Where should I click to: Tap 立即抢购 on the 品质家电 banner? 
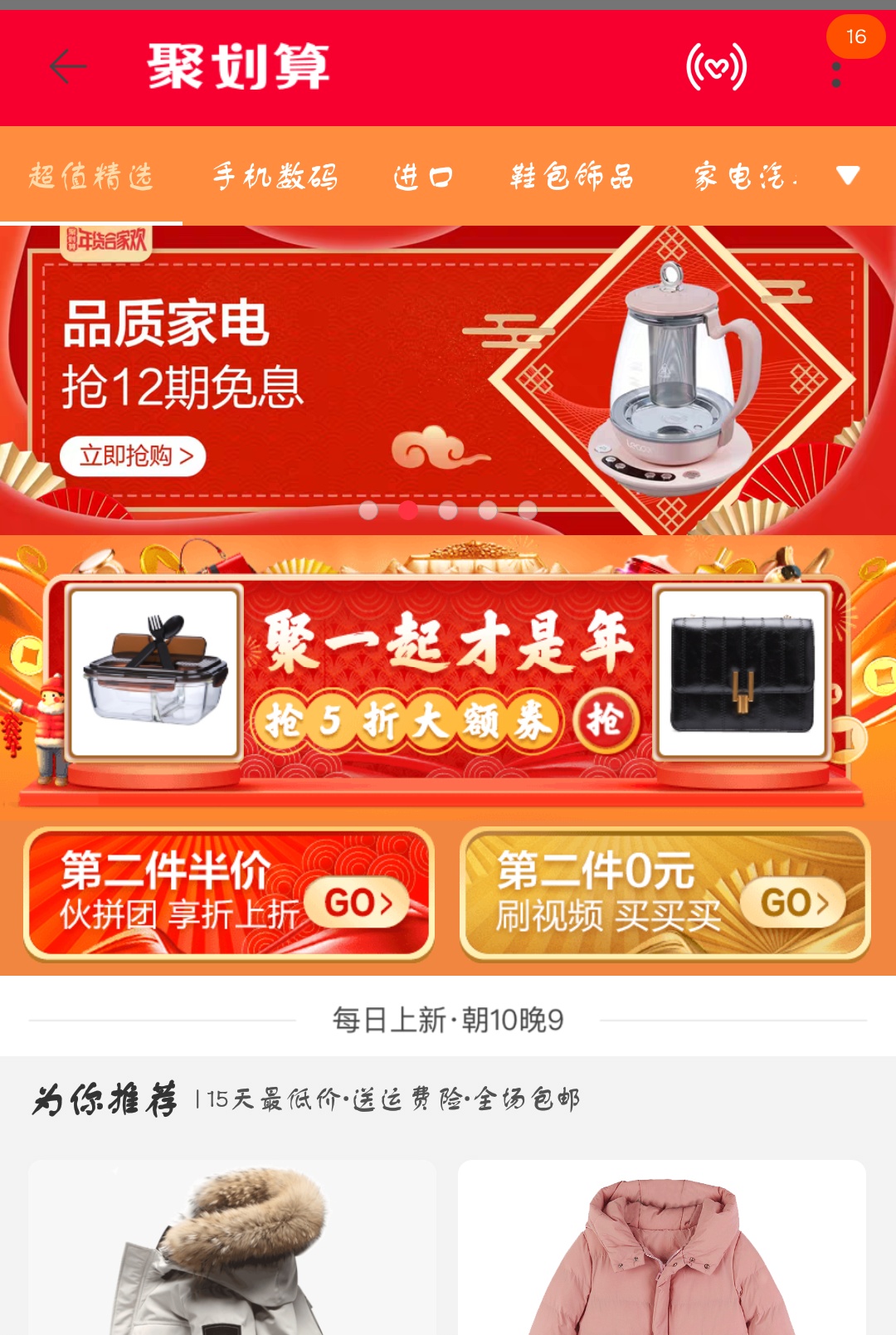pos(133,456)
